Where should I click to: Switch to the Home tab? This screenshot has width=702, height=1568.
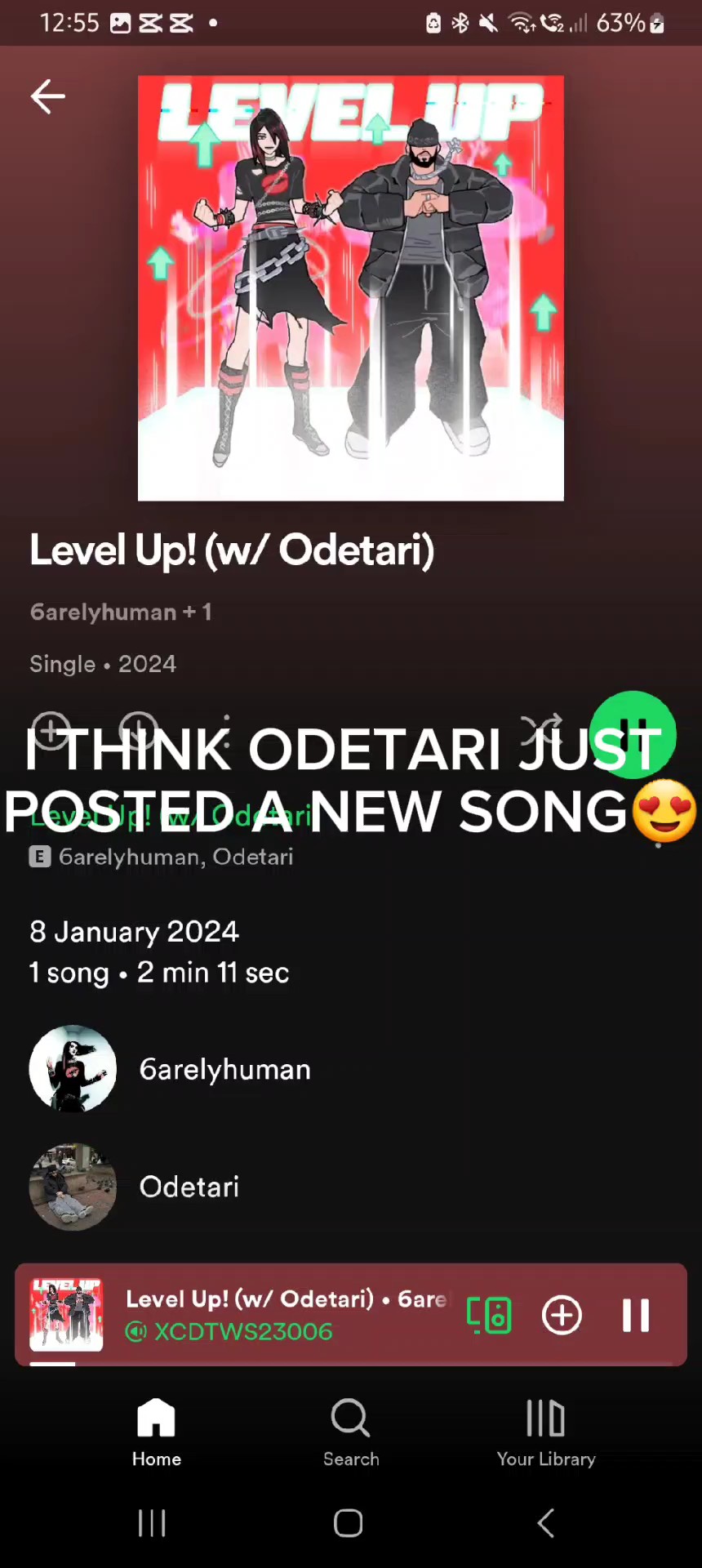click(157, 1432)
